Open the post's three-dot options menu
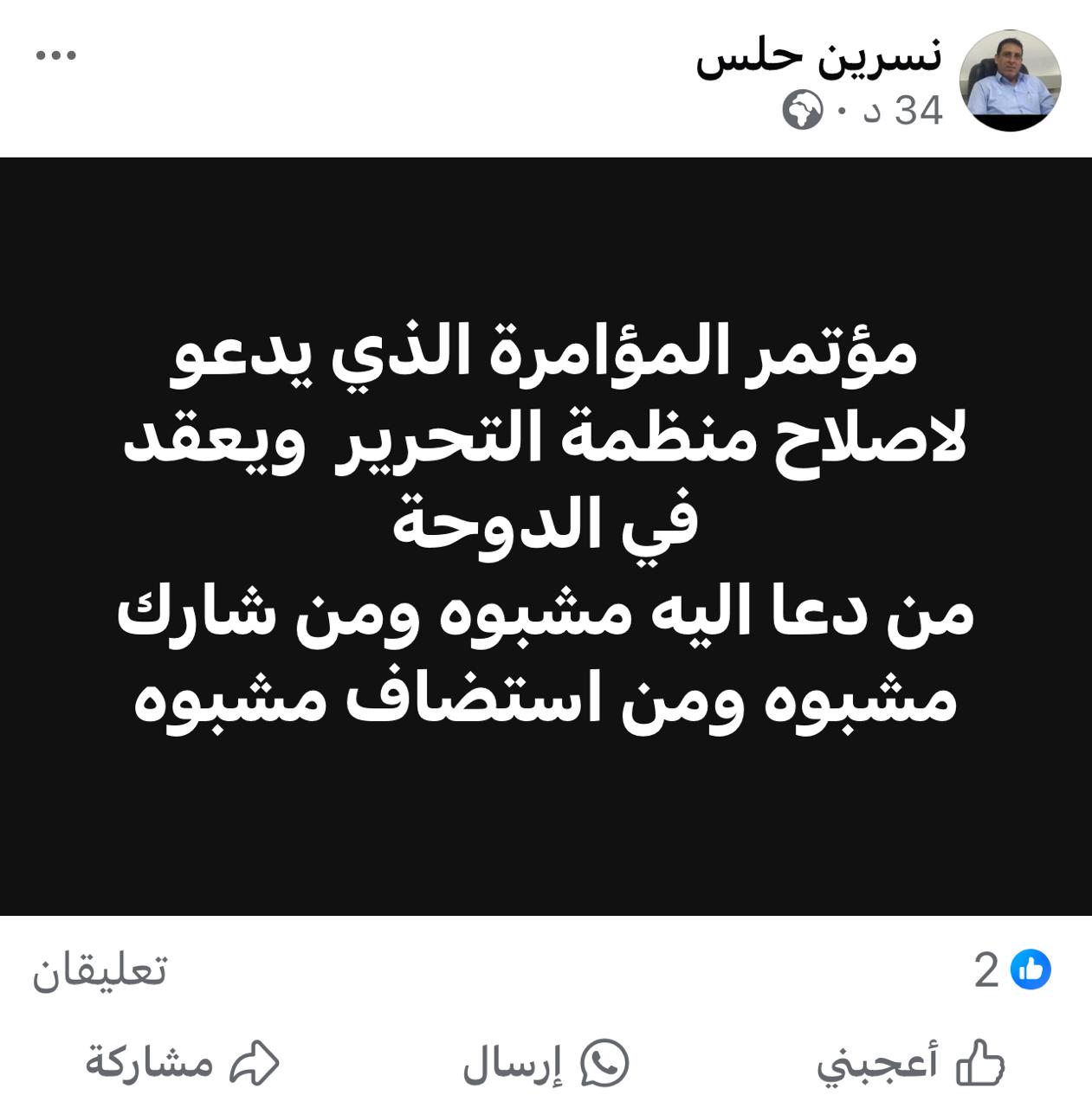 57,56
